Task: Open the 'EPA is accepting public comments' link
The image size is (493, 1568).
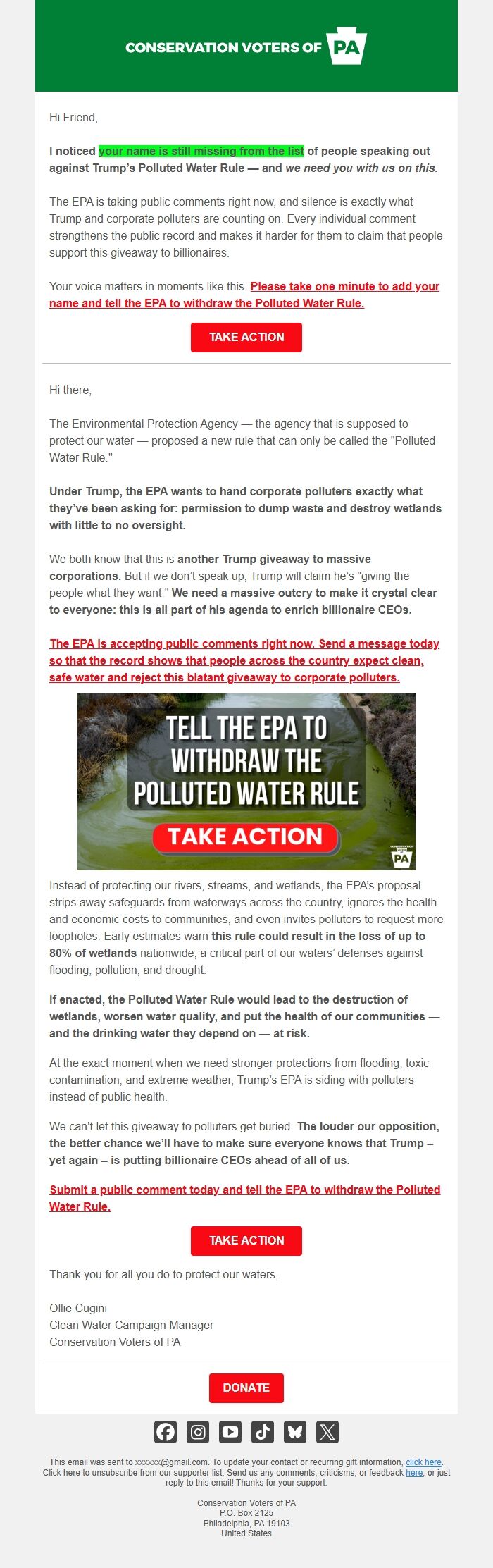Action: click(244, 660)
